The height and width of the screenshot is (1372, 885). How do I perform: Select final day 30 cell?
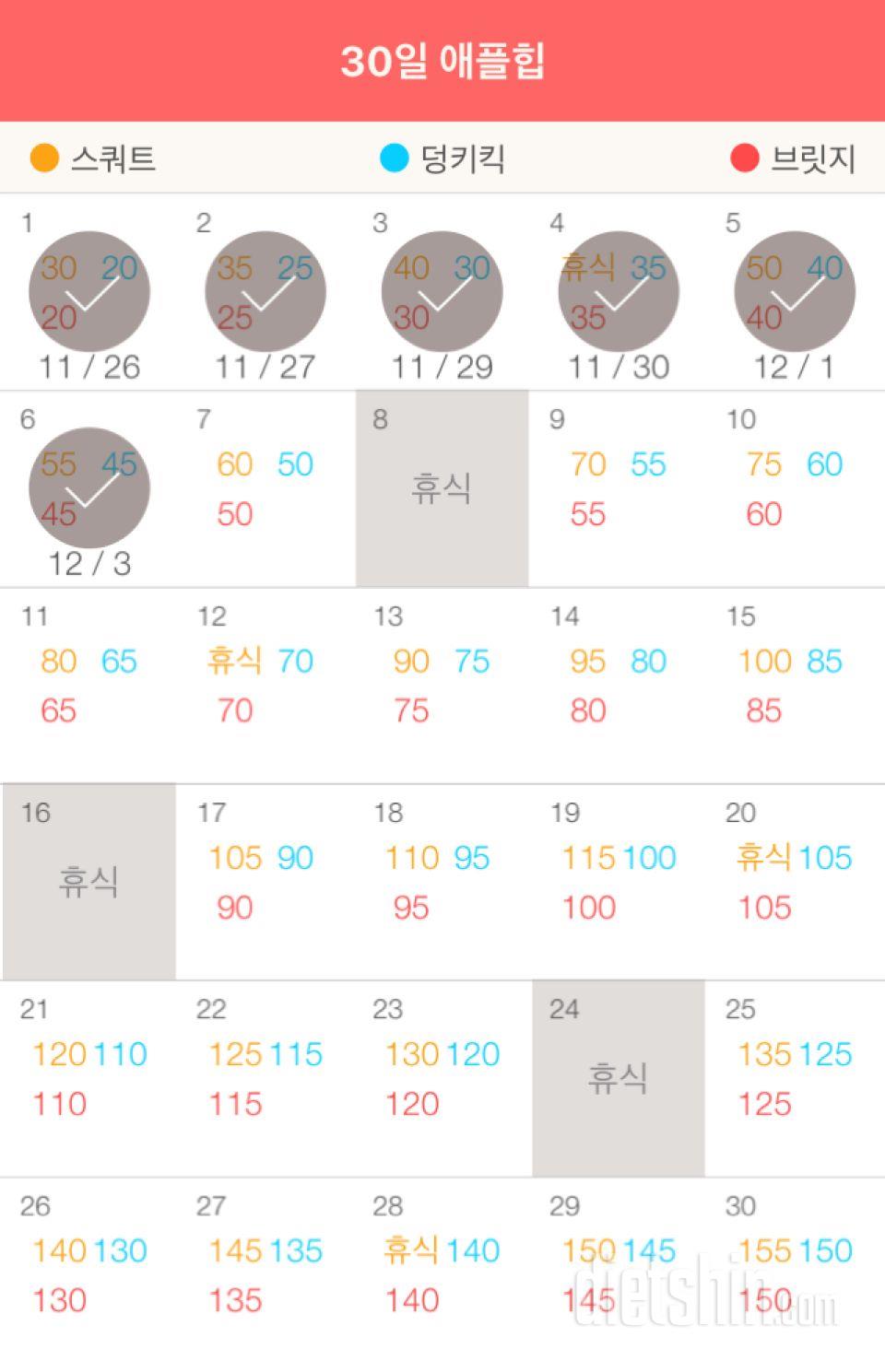tap(795, 1274)
